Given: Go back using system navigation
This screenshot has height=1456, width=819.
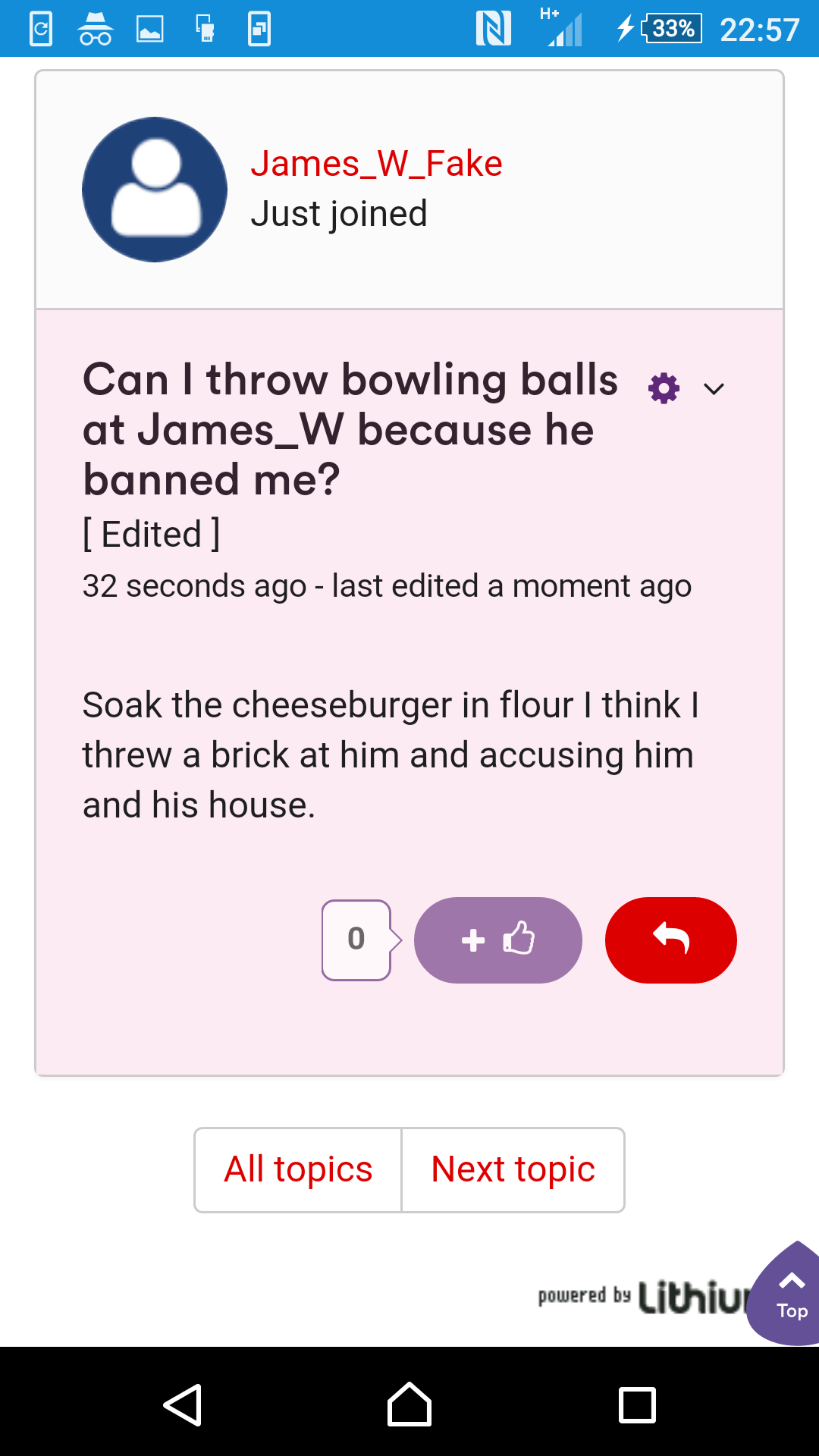Looking at the screenshot, I should (182, 1404).
